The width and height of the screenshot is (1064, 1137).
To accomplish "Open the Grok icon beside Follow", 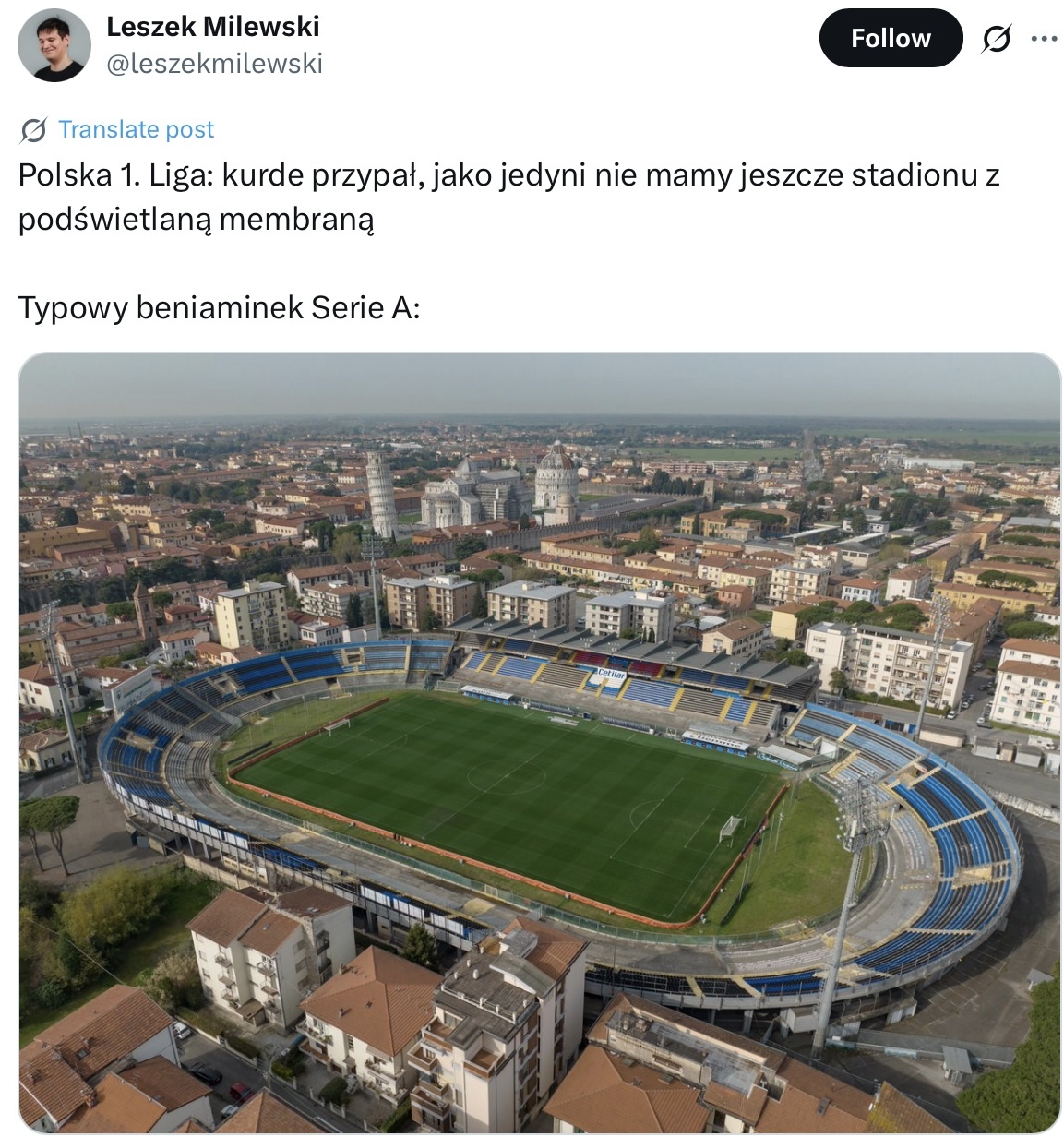I will point(997,39).
